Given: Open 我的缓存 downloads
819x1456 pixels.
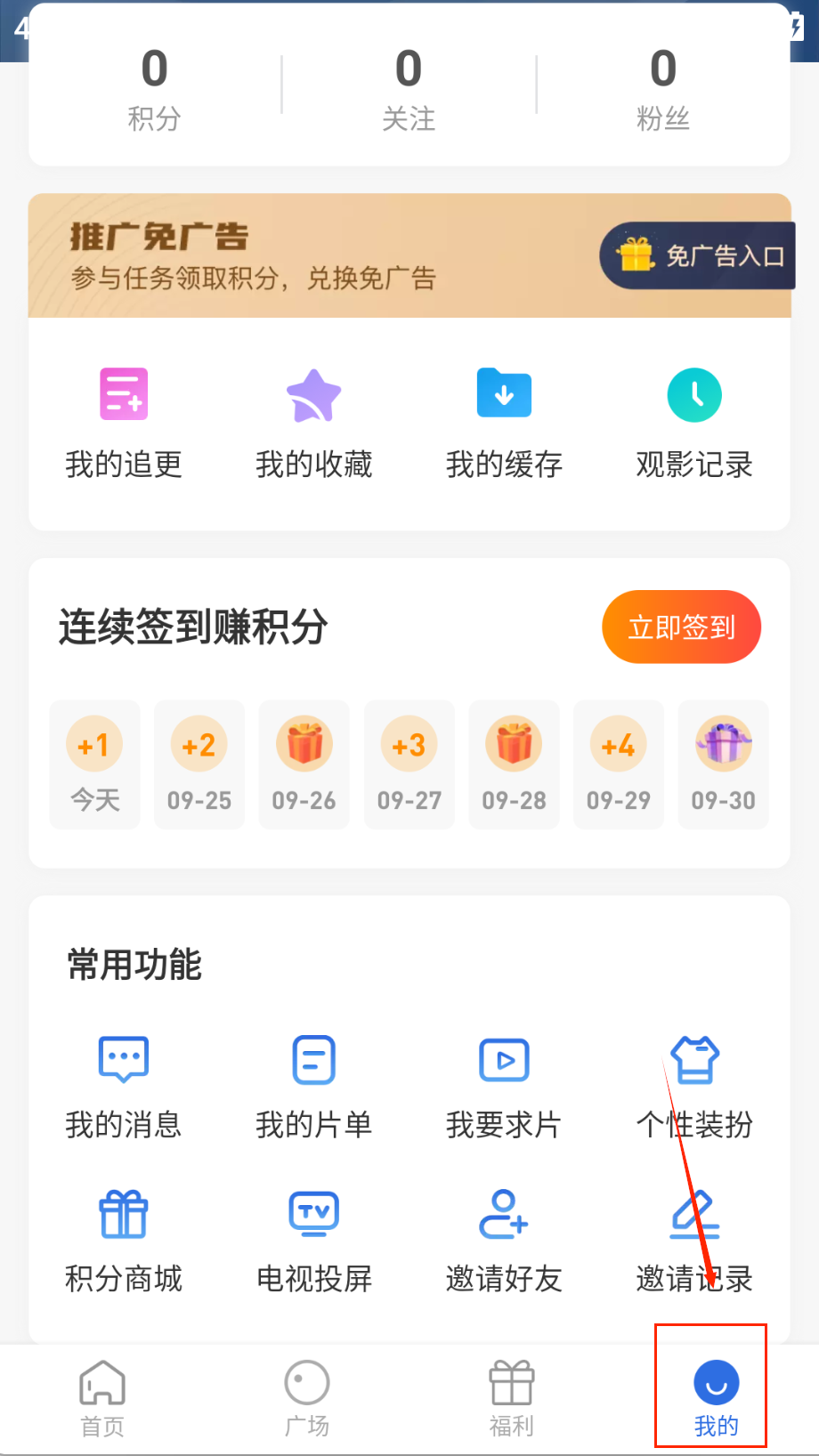Looking at the screenshot, I should pyautogui.click(x=504, y=423).
